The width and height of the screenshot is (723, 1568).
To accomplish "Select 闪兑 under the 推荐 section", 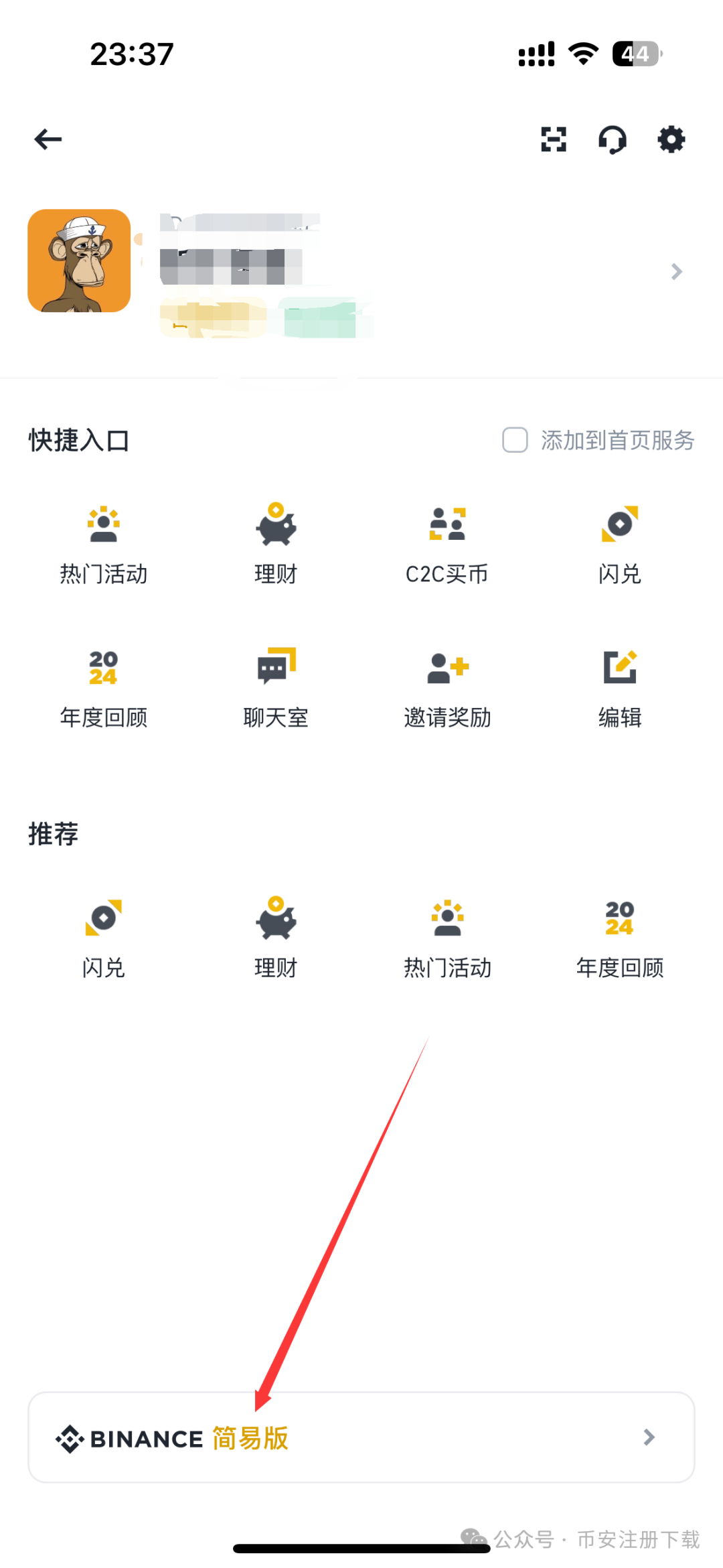I will [104, 936].
